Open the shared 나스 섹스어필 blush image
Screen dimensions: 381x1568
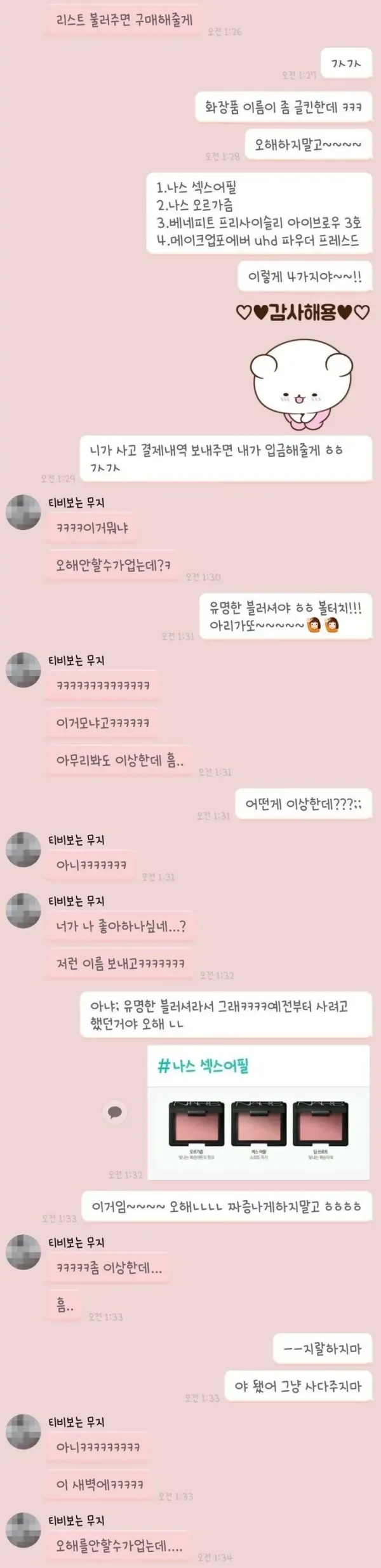point(258,1112)
